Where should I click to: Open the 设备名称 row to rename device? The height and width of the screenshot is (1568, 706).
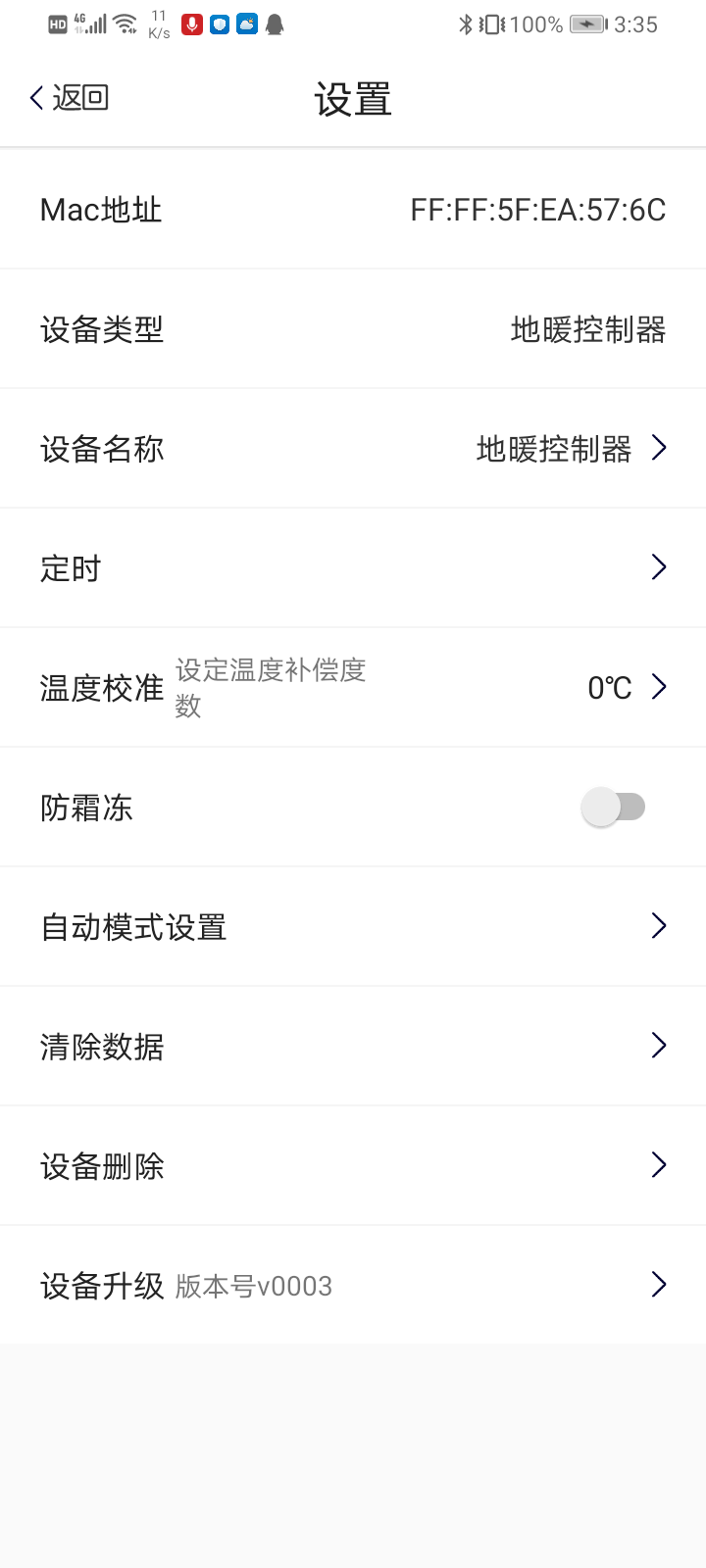353,449
